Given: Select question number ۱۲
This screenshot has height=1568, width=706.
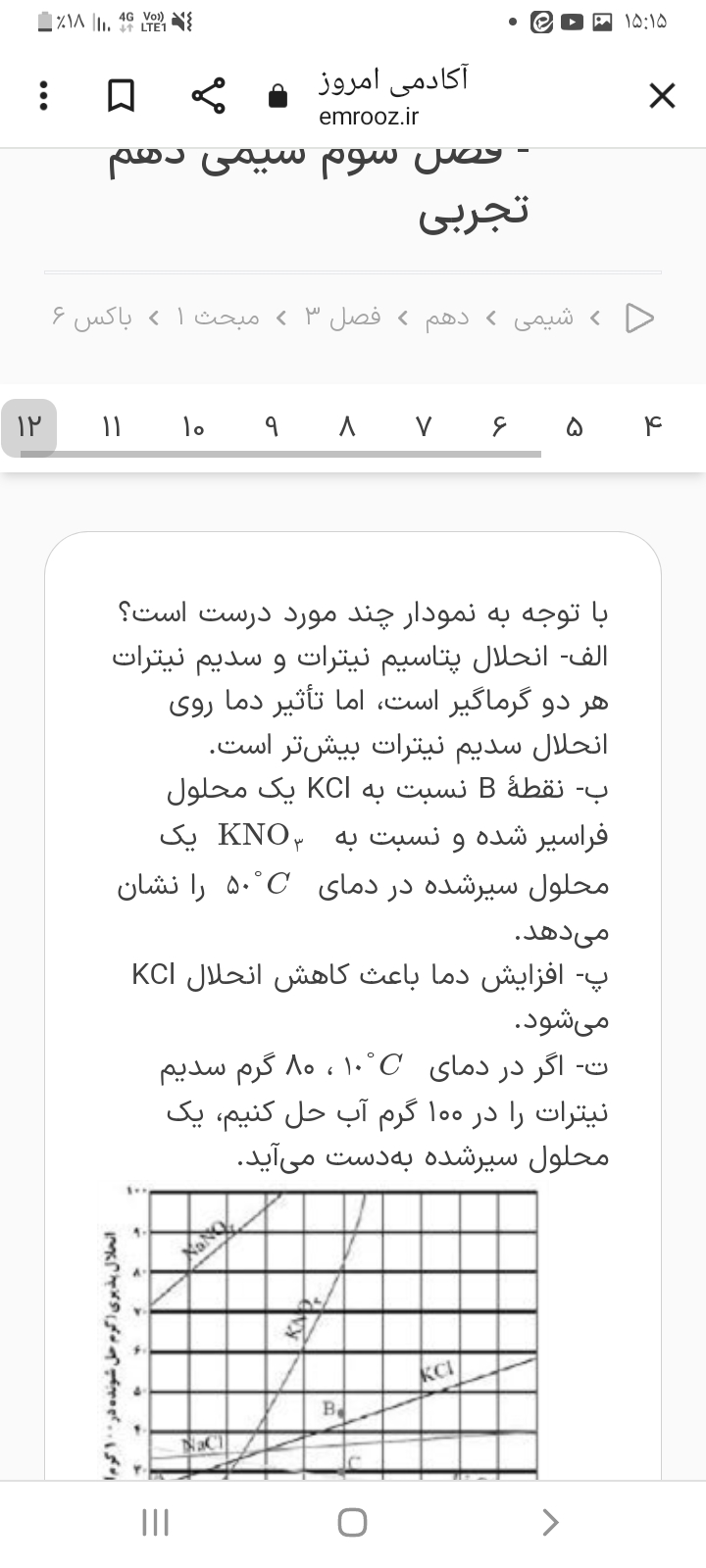Looking at the screenshot, I should click(x=29, y=426).
